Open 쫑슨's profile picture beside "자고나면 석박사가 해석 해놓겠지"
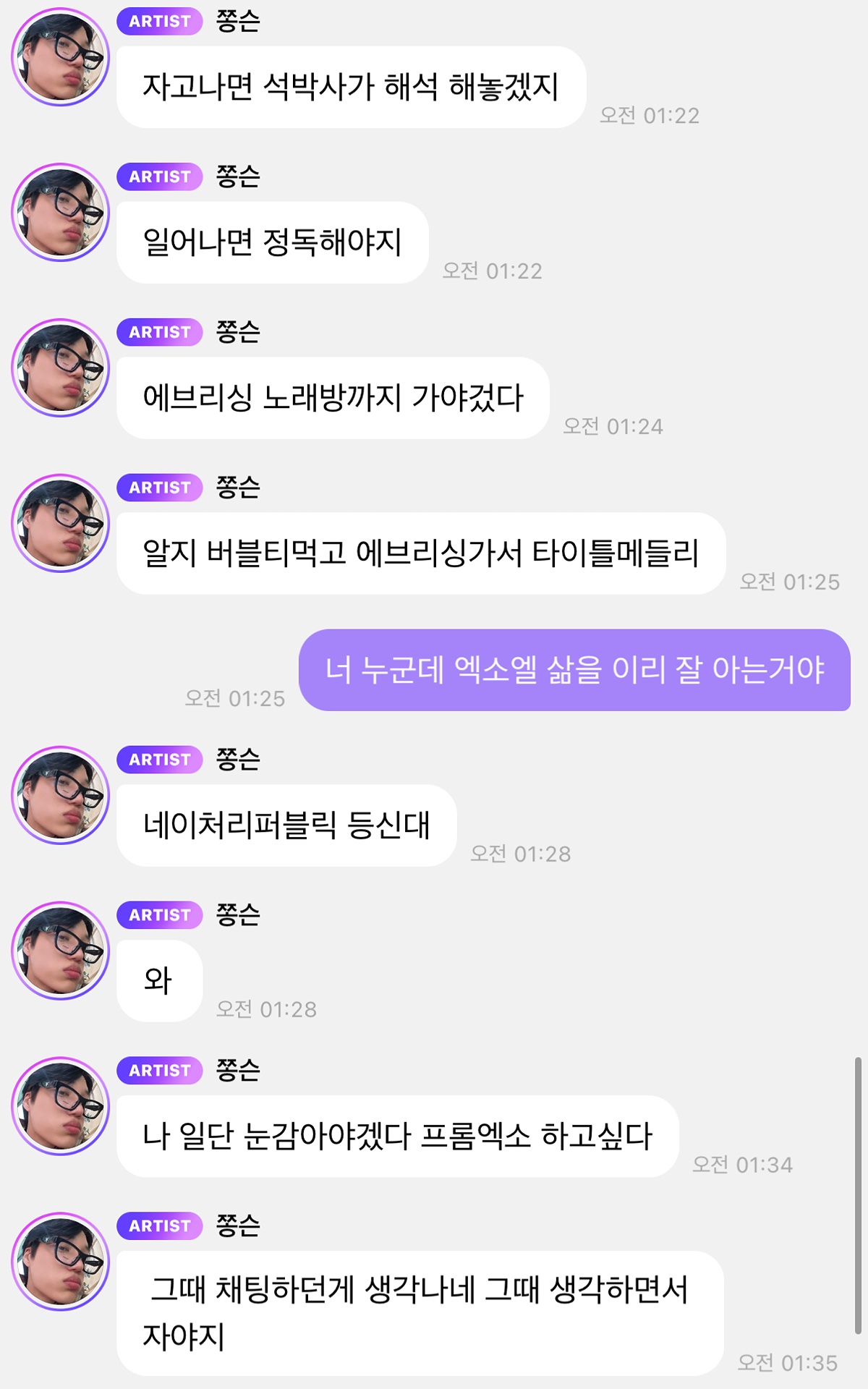Image resolution: width=868 pixels, height=1389 pixels. (60, 57)
